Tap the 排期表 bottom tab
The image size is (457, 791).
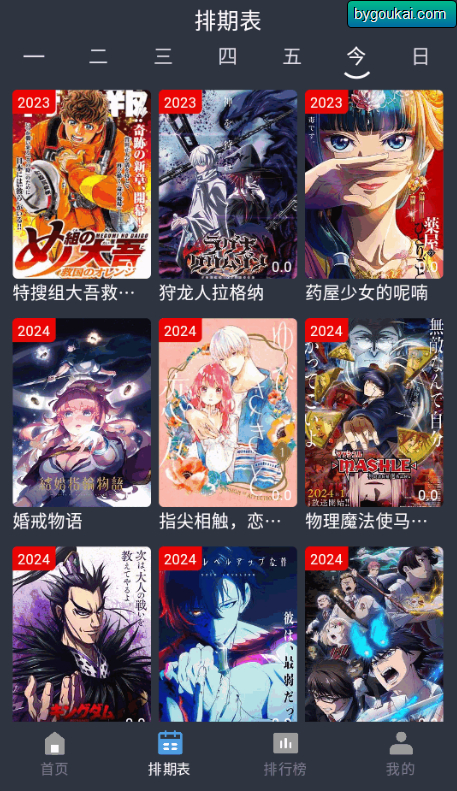coord(169,755)
